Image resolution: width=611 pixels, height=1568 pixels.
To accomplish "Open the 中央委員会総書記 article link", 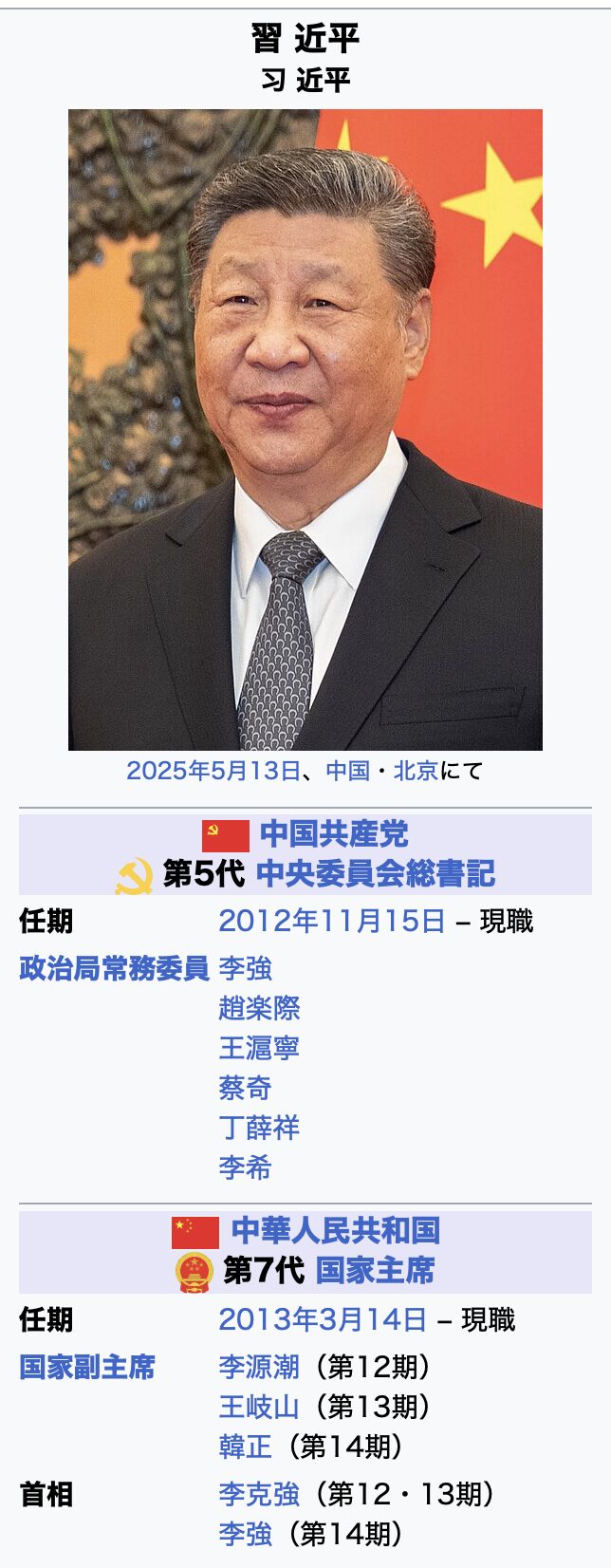I will tap(376, 873).
